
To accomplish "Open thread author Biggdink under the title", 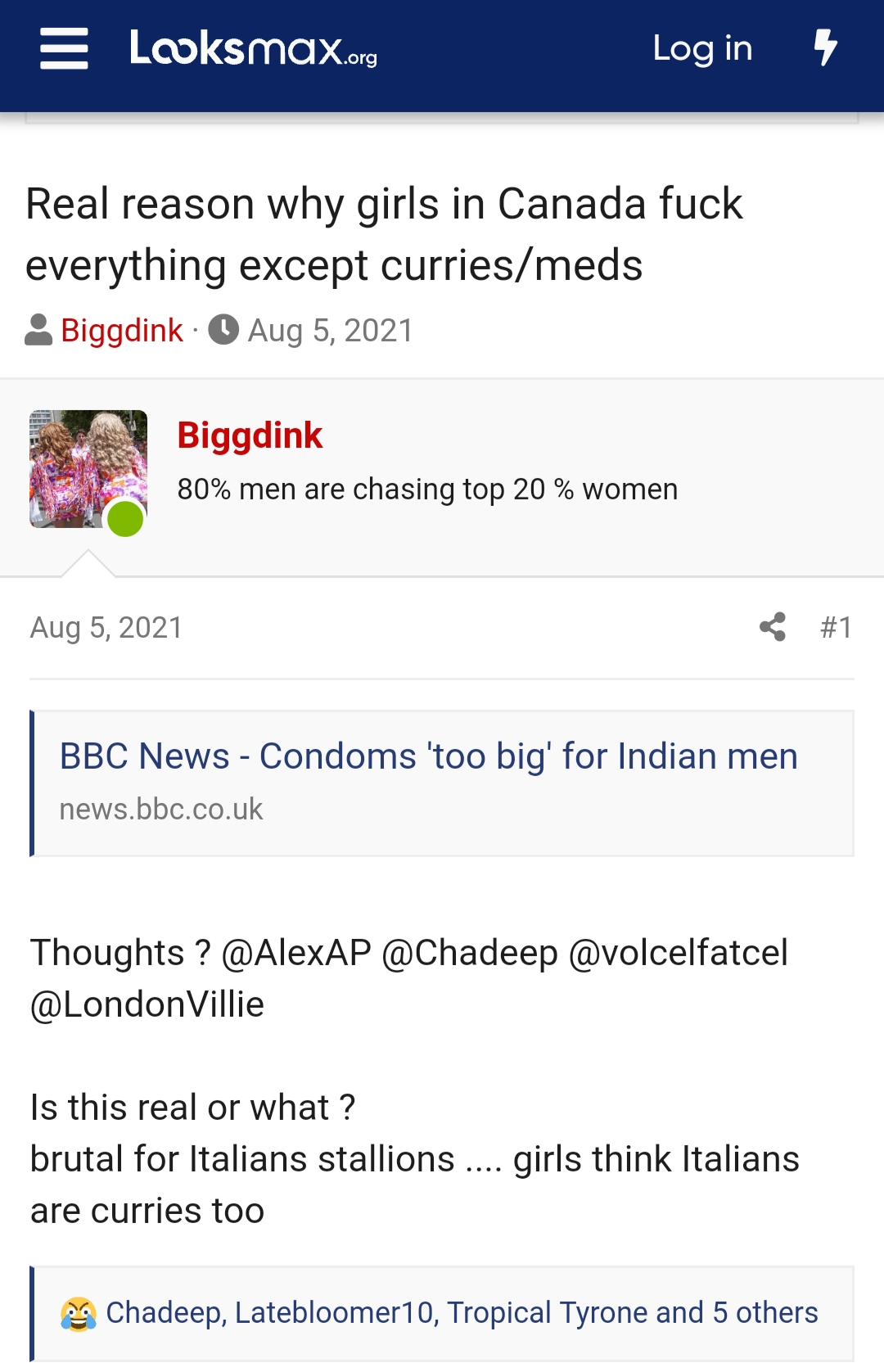I will click(122, 331).
